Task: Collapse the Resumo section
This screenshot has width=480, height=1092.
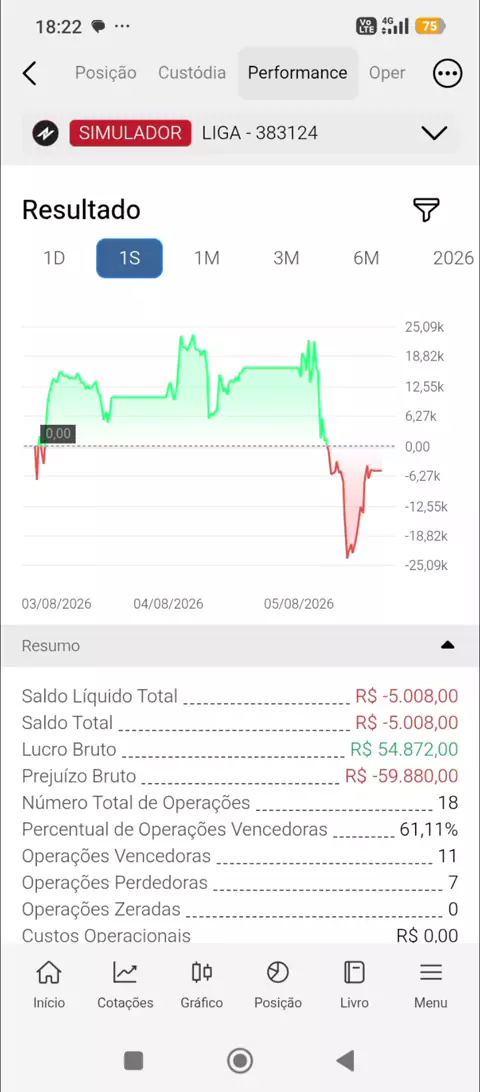Action: tap(448, 645)
